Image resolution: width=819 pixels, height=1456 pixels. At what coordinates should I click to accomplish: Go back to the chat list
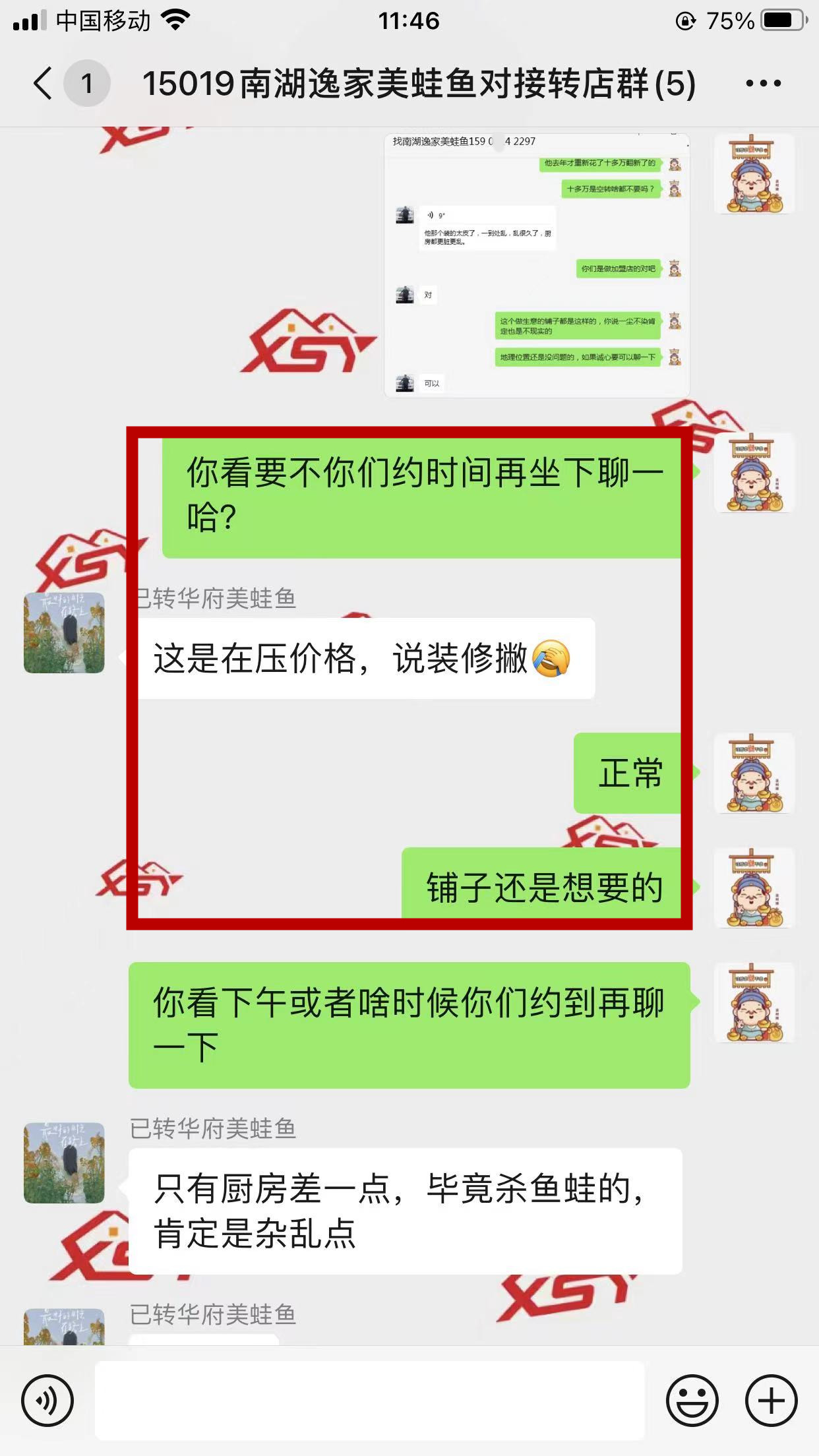(44, 84)
